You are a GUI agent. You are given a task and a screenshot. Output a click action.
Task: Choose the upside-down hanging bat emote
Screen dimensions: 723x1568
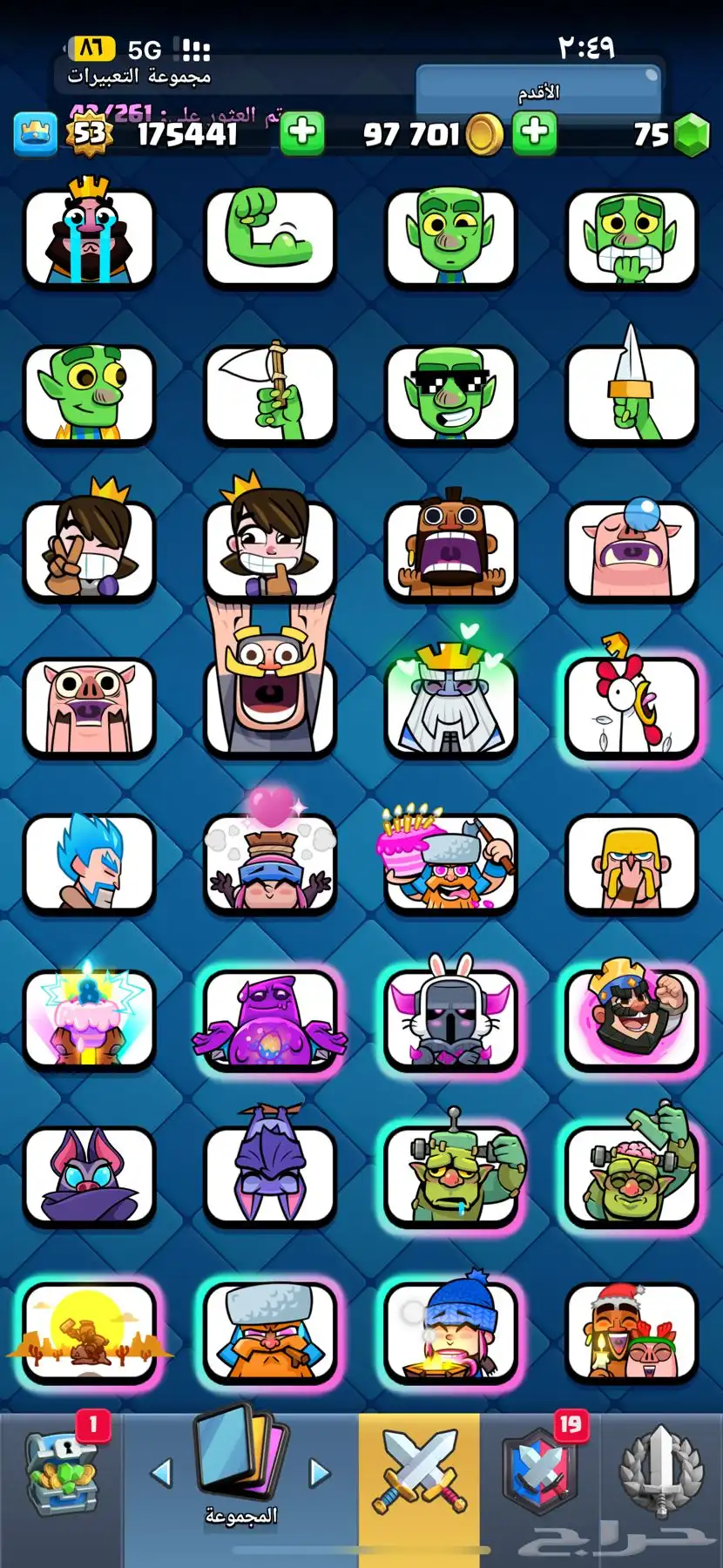270,1173
